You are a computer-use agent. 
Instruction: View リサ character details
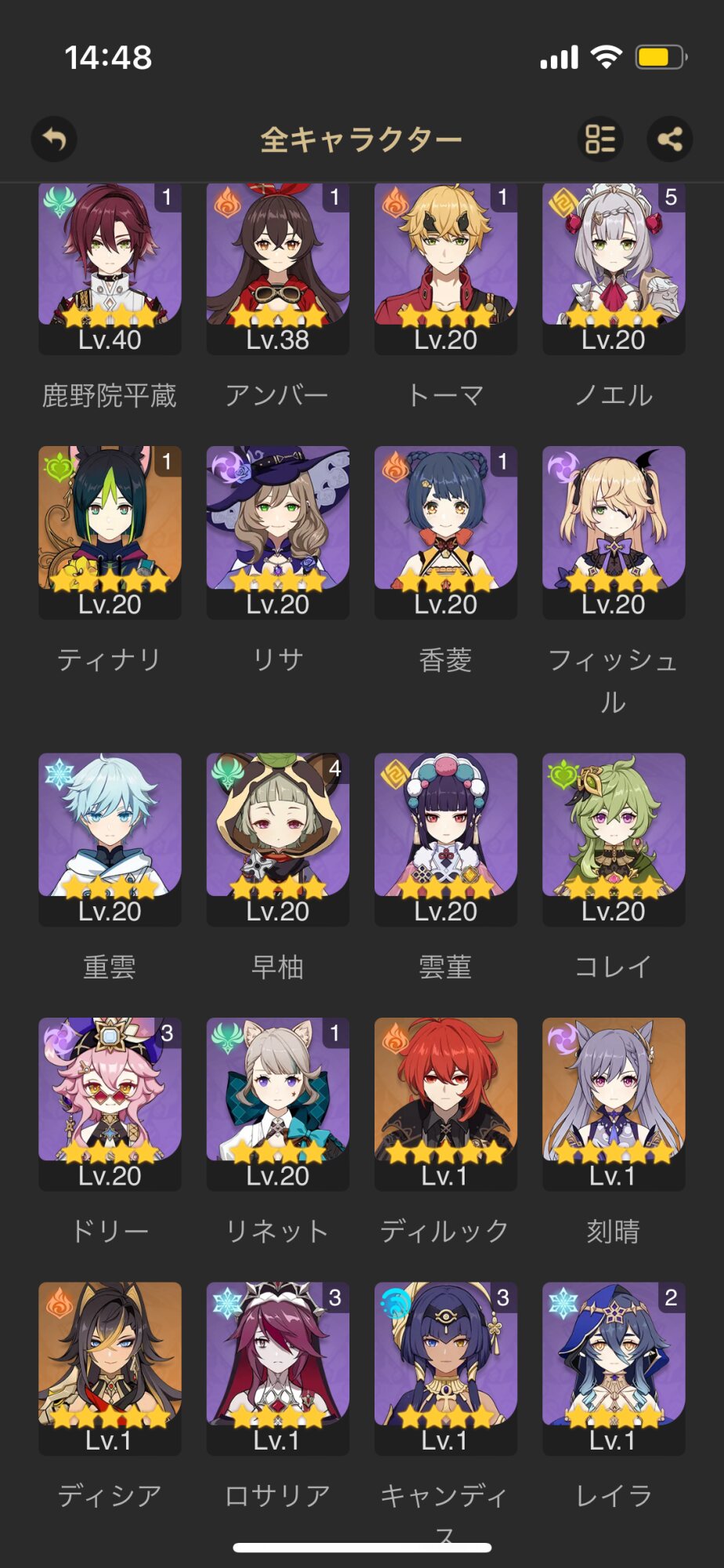tap(277, 532)
